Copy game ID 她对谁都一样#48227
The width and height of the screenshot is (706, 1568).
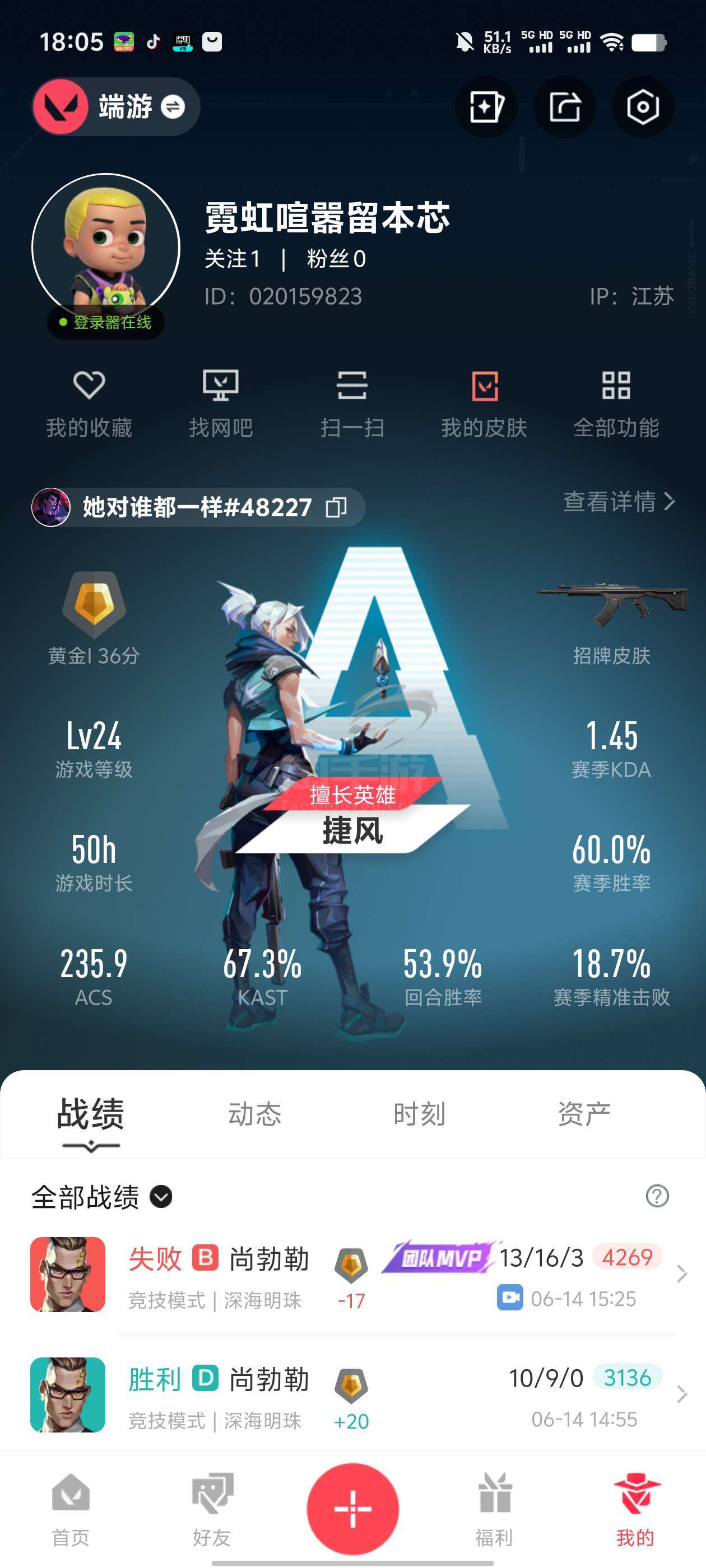click(336, 507)
